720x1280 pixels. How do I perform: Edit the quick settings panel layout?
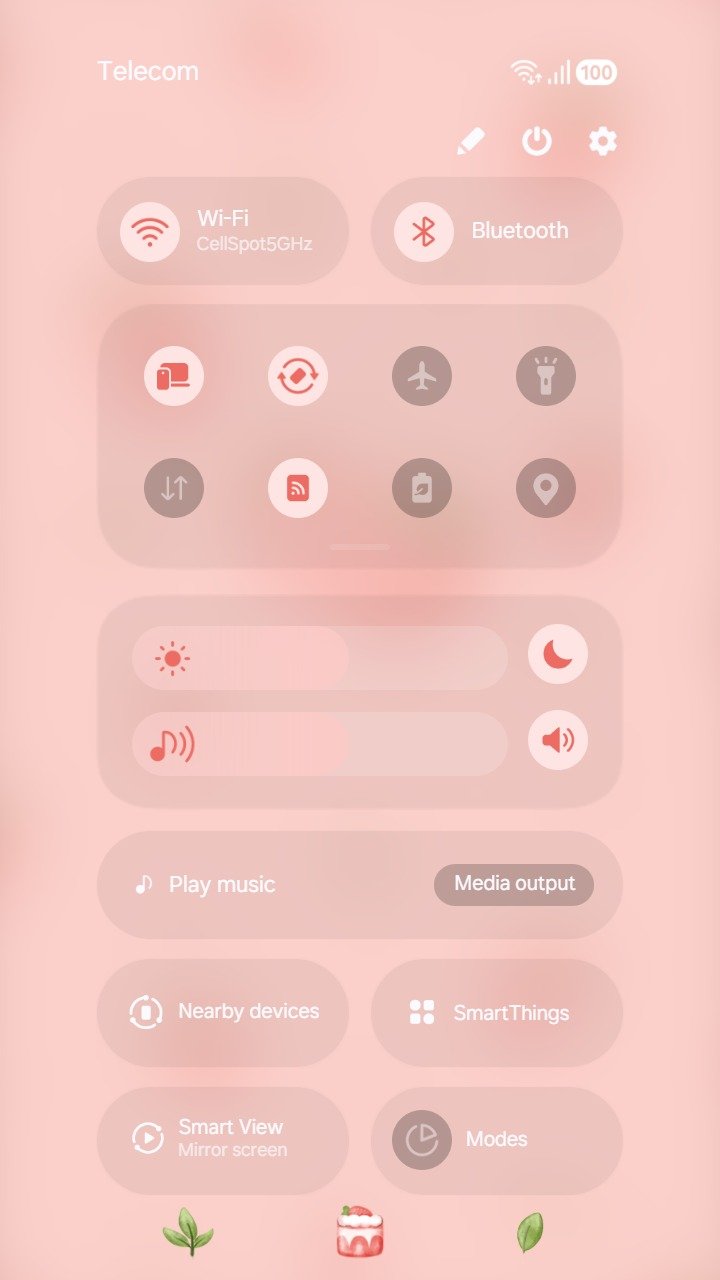coord(470,141)
